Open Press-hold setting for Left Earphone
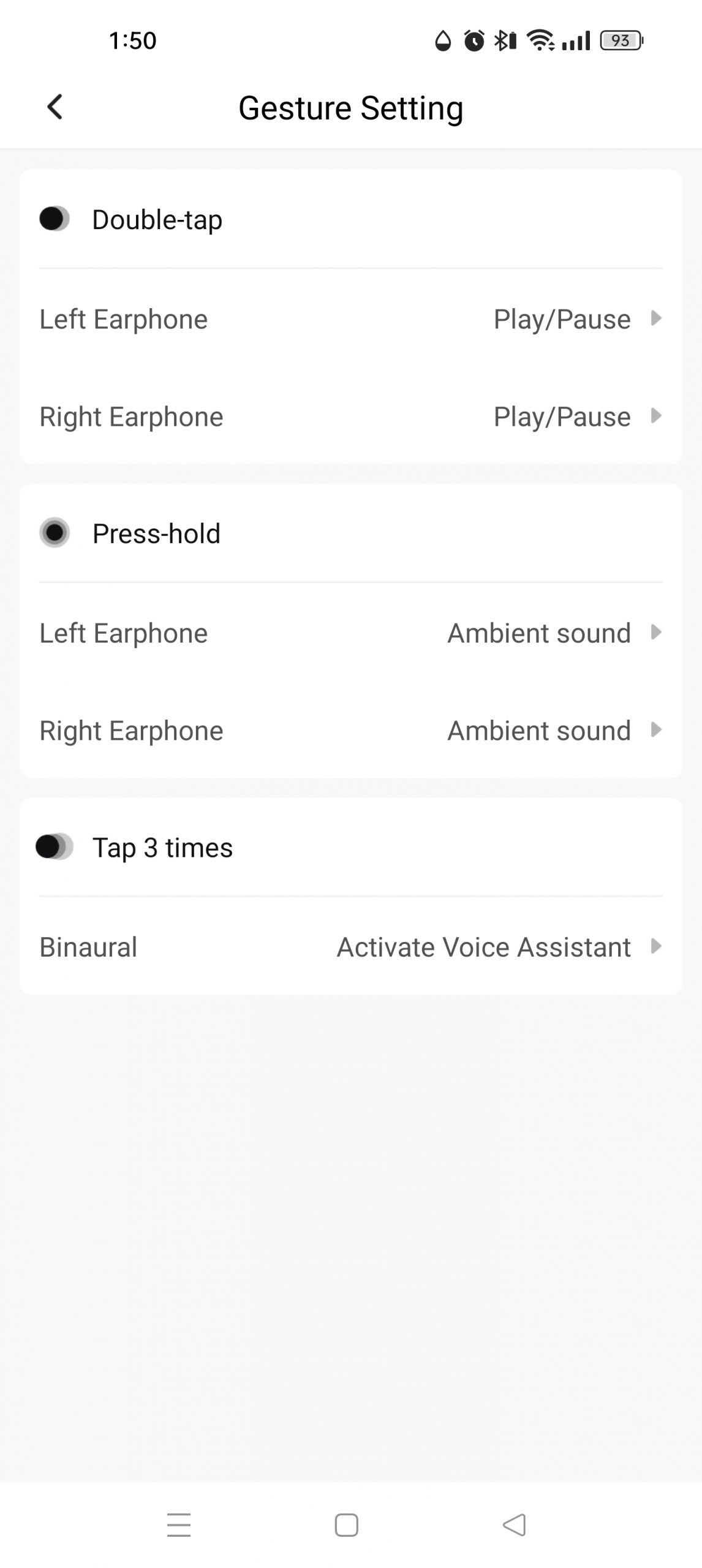Screen dimensions: 702x1568 [351, 633]
